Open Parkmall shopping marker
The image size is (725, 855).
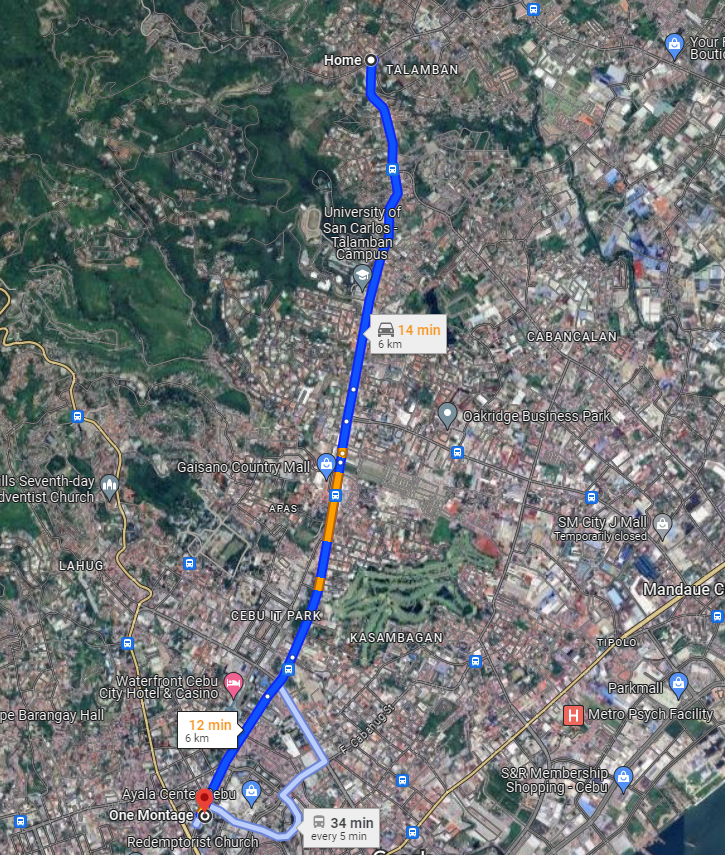pyautogui.click(x=679, y=685)
